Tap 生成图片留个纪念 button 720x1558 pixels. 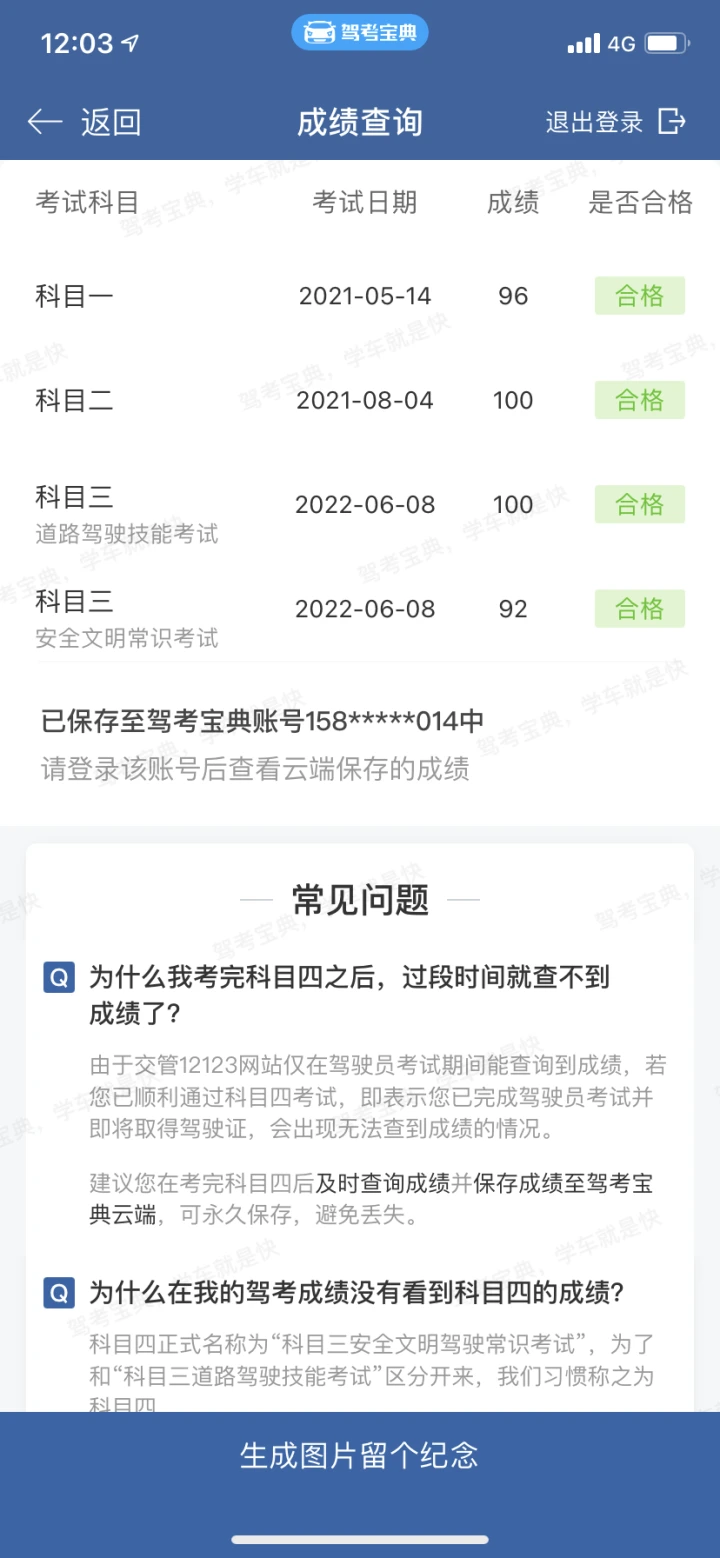(x=360, y=1455)
